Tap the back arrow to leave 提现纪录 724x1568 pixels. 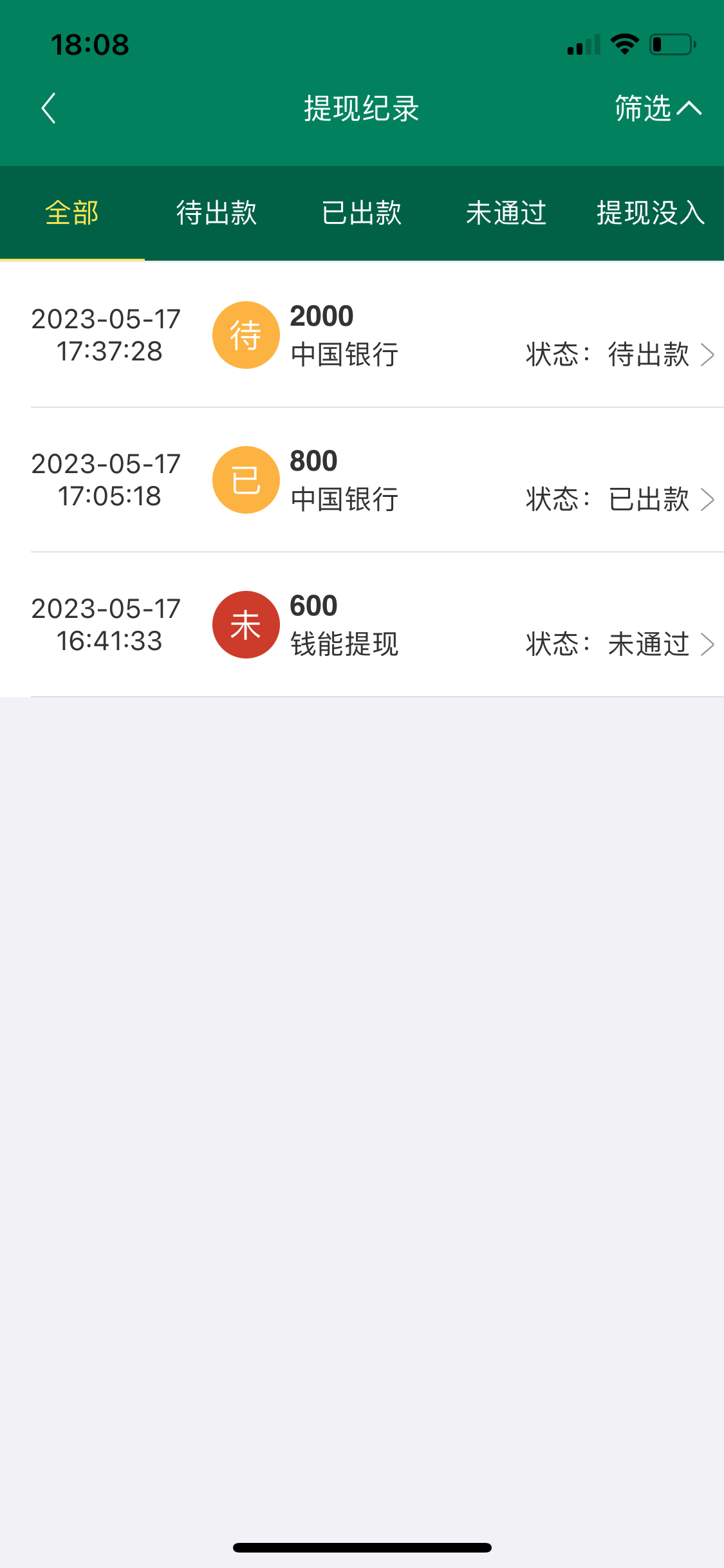pyautogui.click(x=49, y=108)
